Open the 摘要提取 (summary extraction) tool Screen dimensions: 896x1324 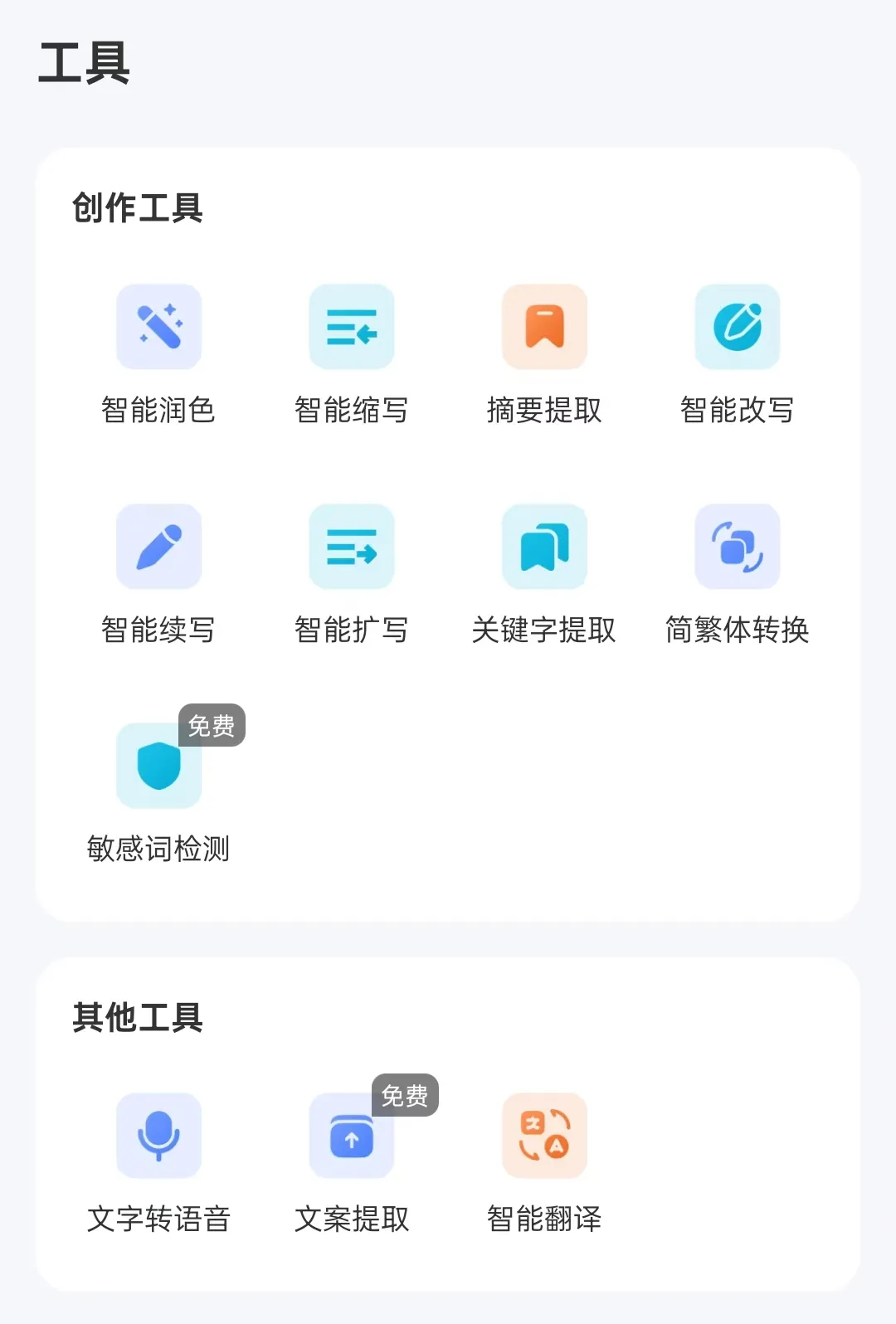click(544, 327)
